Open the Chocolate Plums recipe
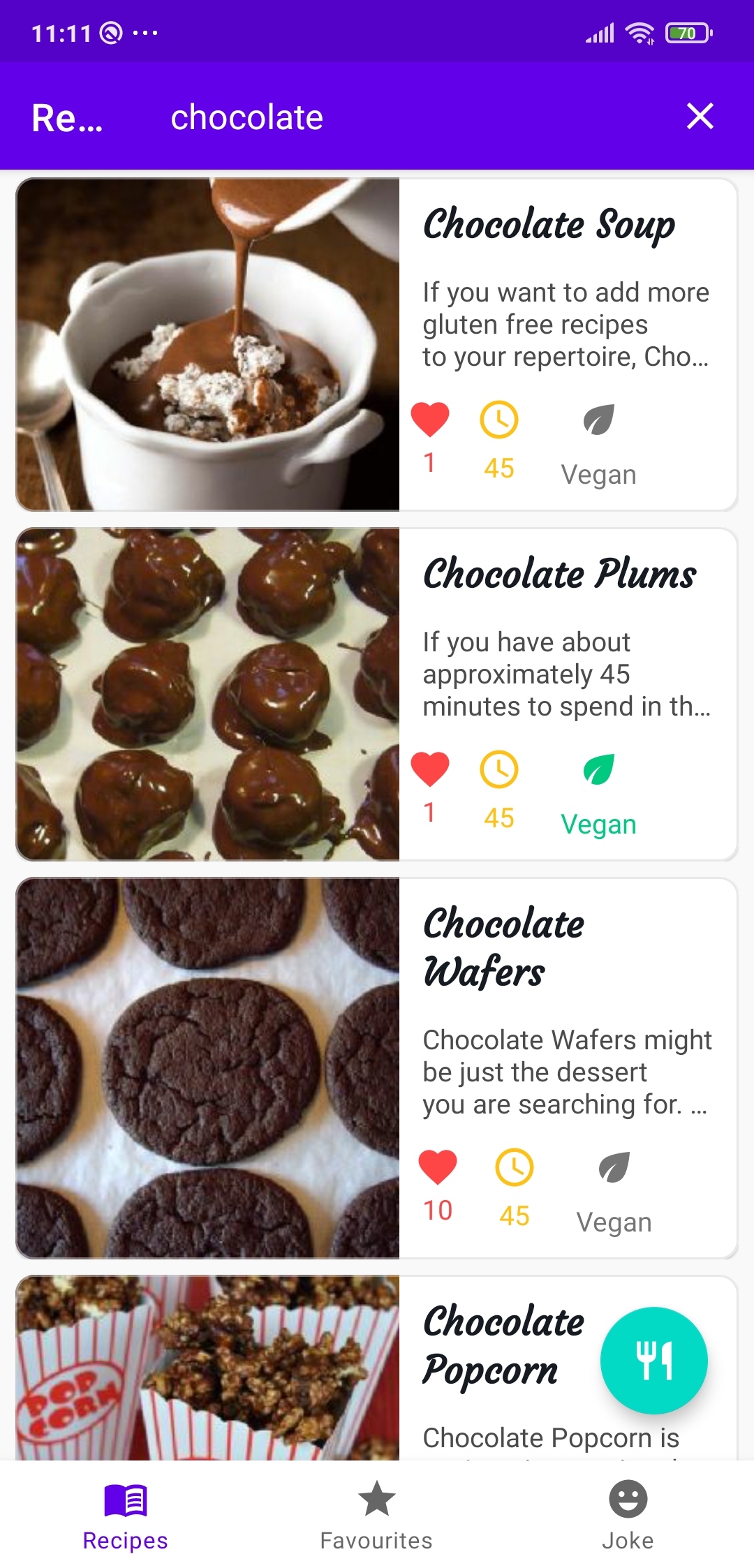Screen dimensions: 754x1568 coord(376,694)
